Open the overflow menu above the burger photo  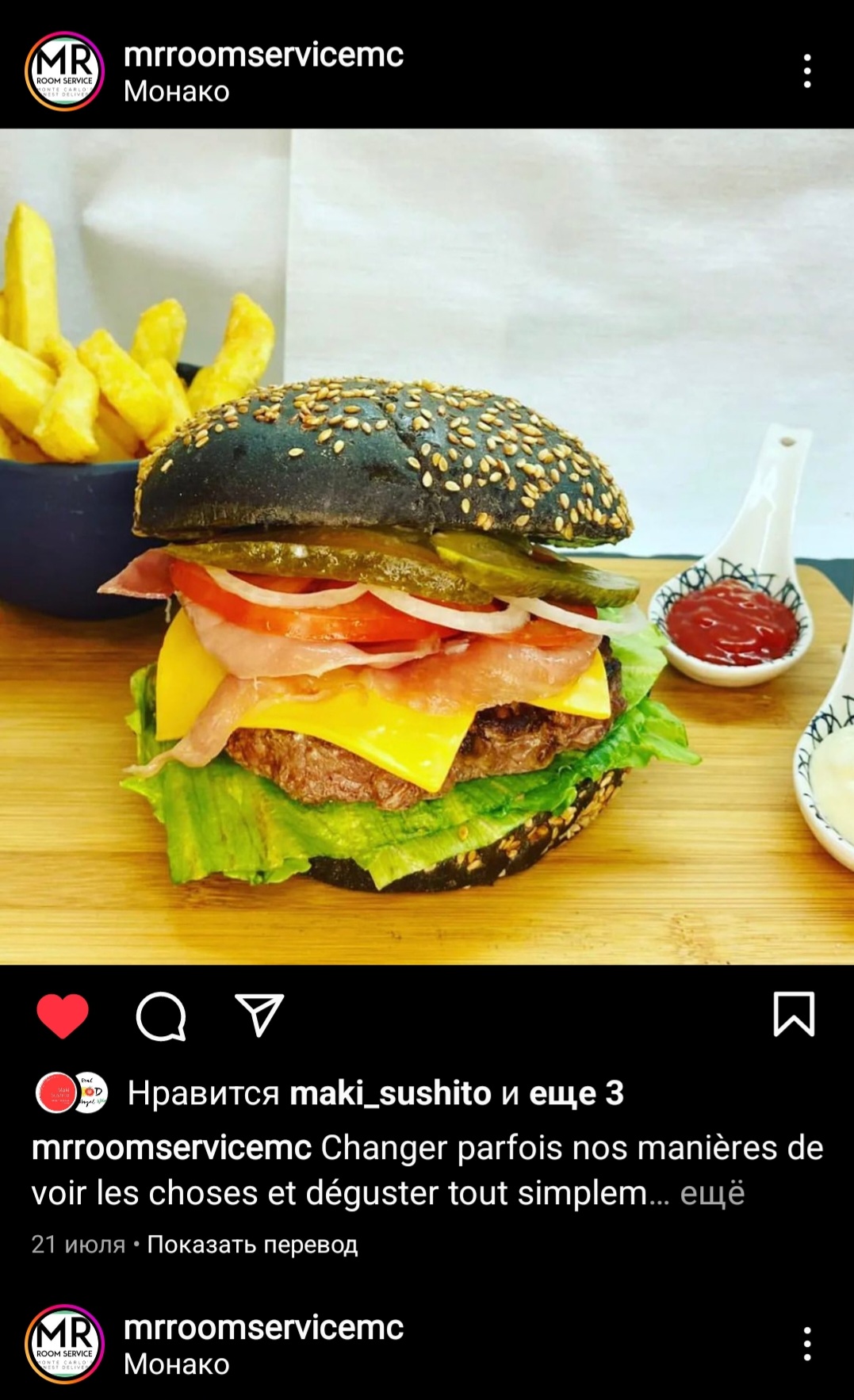(806, 71)
